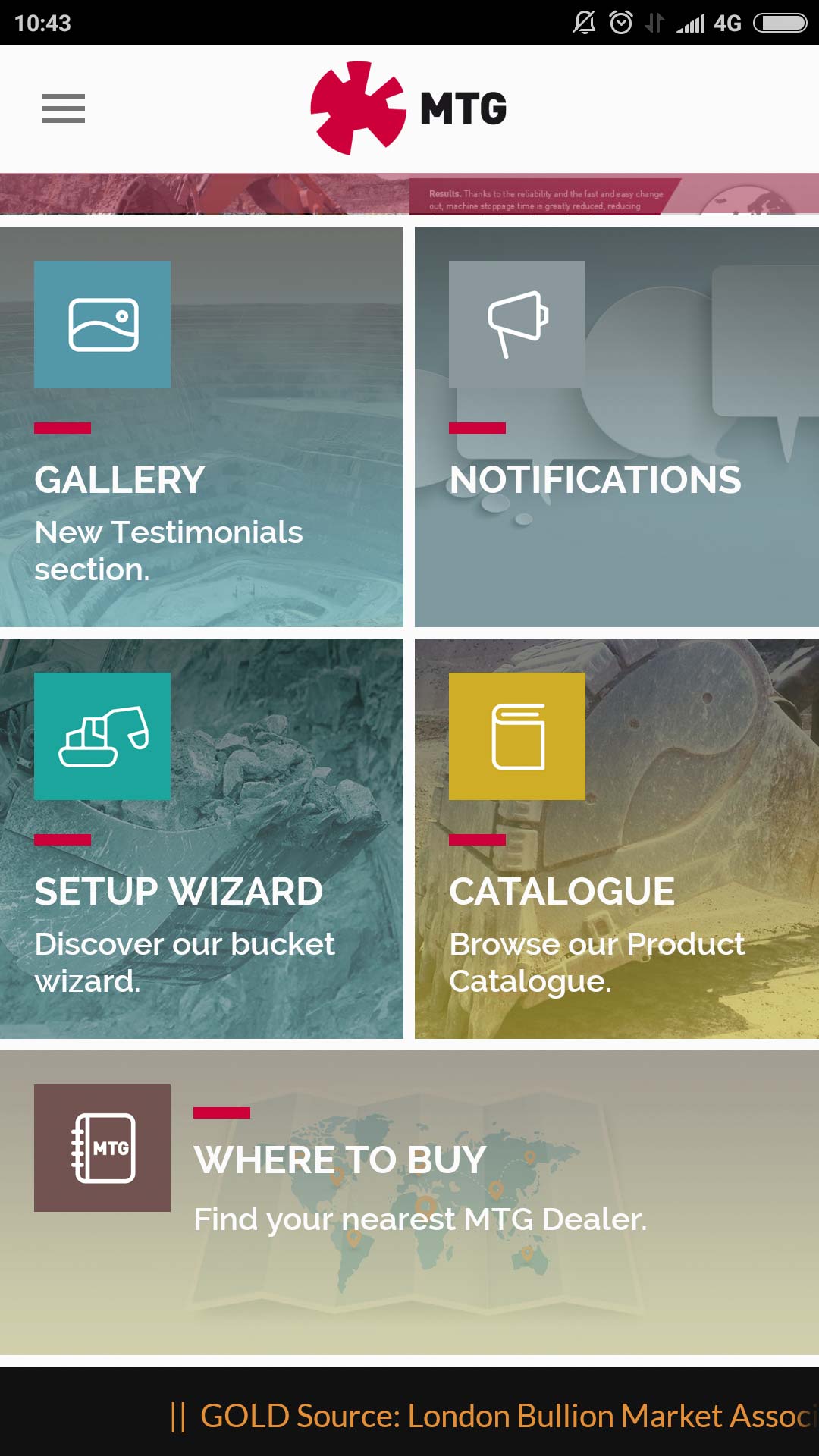Open the Catalogue book icon

(519, 736)
